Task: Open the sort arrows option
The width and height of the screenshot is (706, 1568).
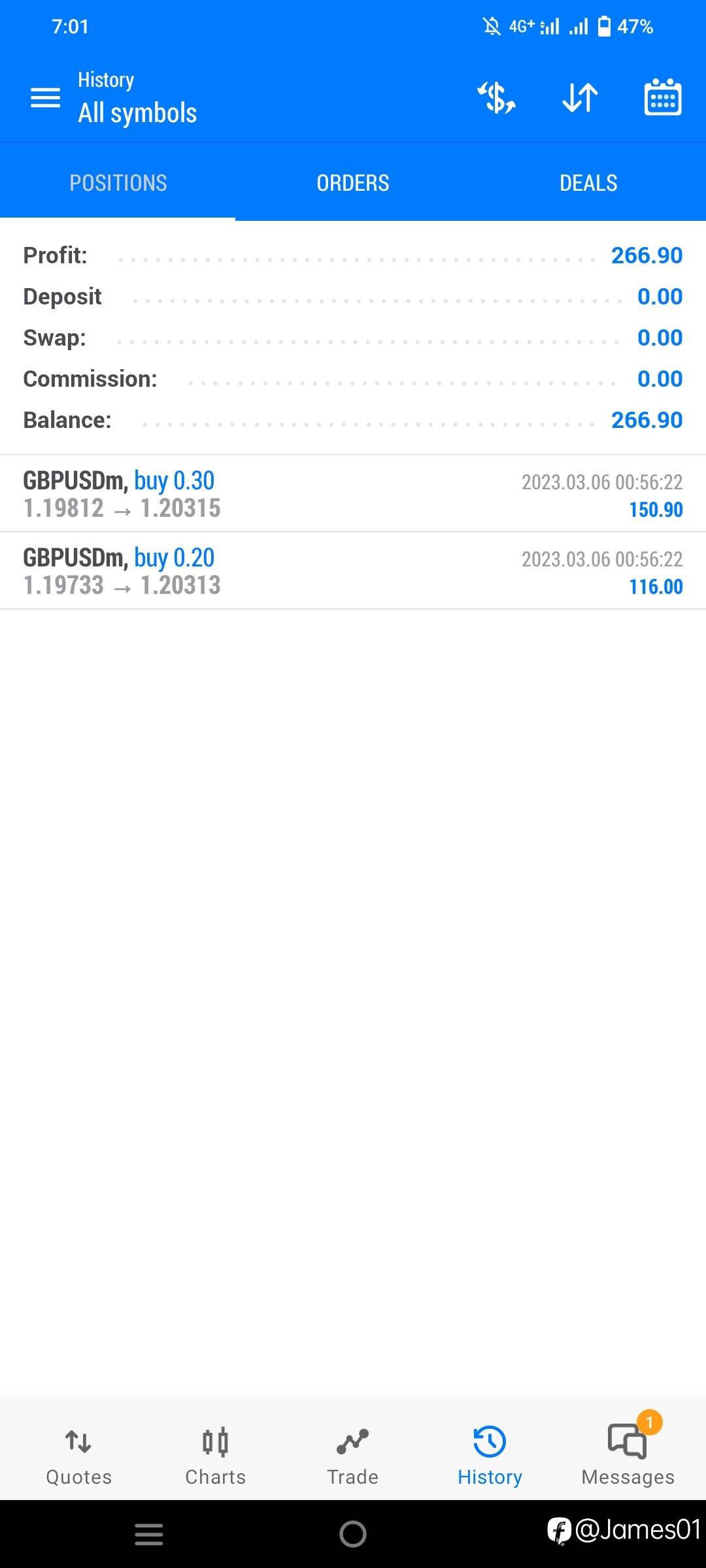Action: (x=580, y=98)
